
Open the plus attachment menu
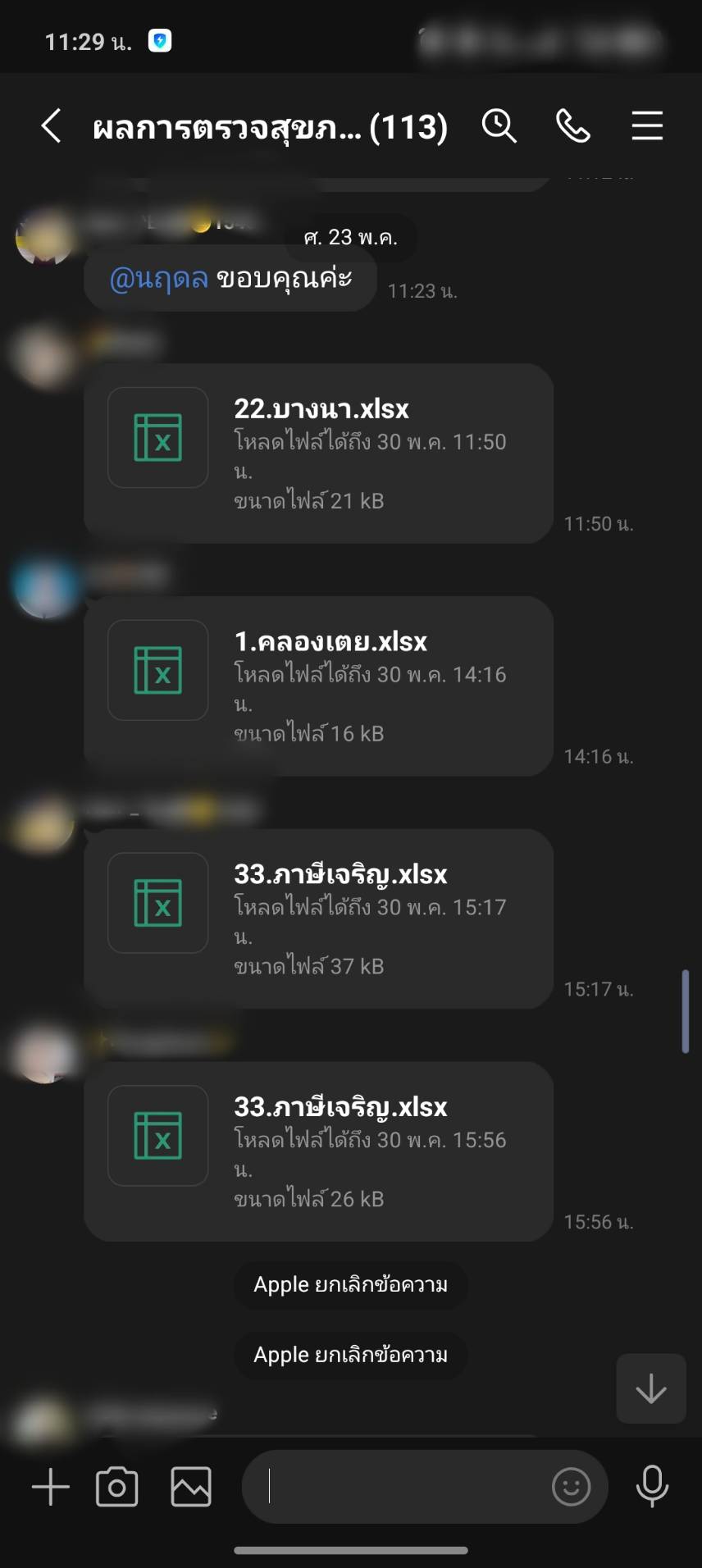[x=50, y=1487]
